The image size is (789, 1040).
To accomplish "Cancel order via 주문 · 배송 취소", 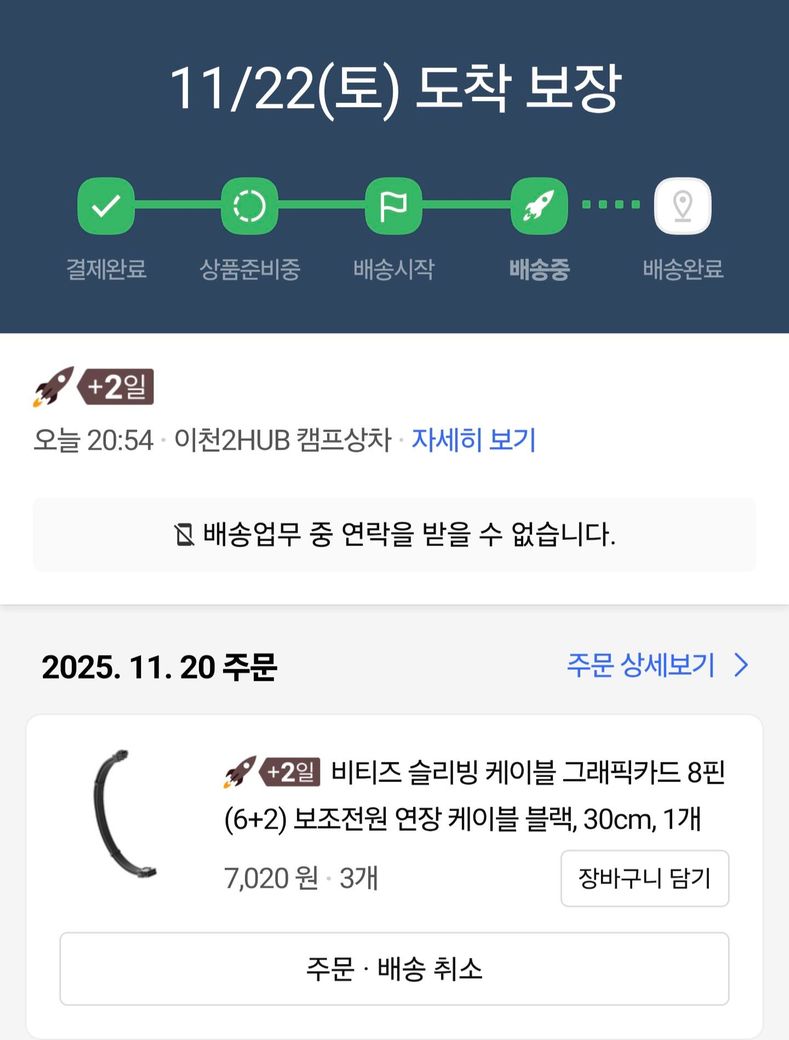I will pyautogui.click(x=394, y=968).
